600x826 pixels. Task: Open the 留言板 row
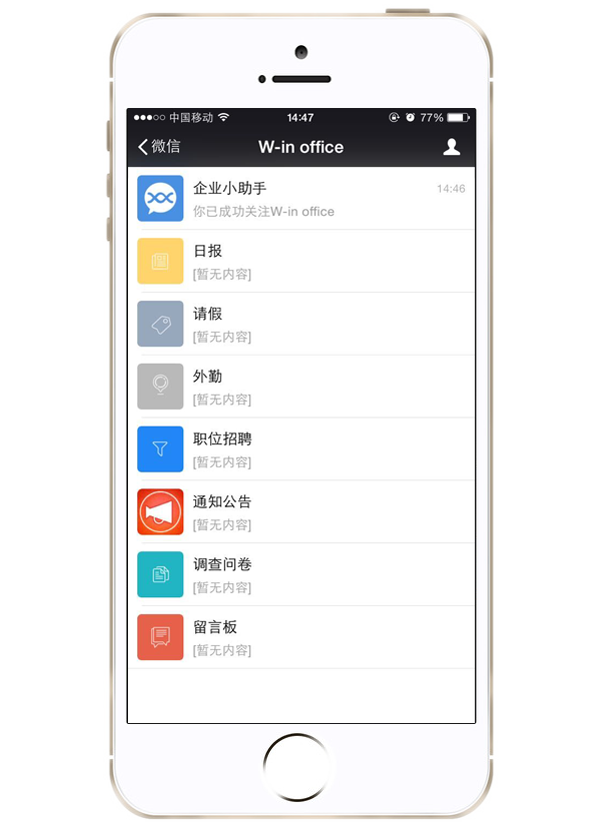click(300, 638)
